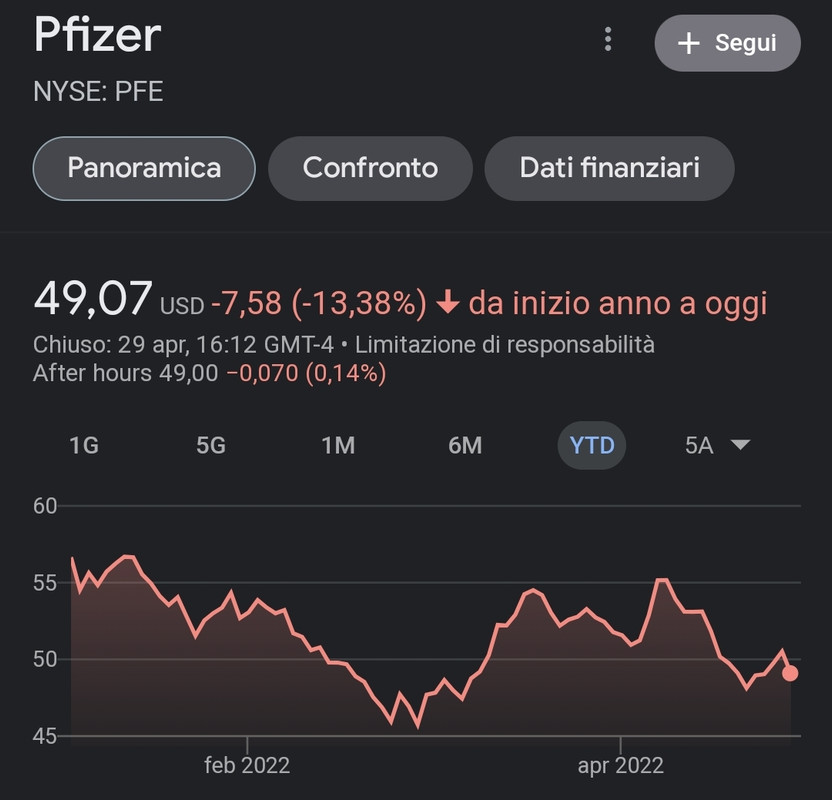This screenshot has width=832, height=800.
Task: Expand the 5A range dropdown
Action: click(717, 446)
